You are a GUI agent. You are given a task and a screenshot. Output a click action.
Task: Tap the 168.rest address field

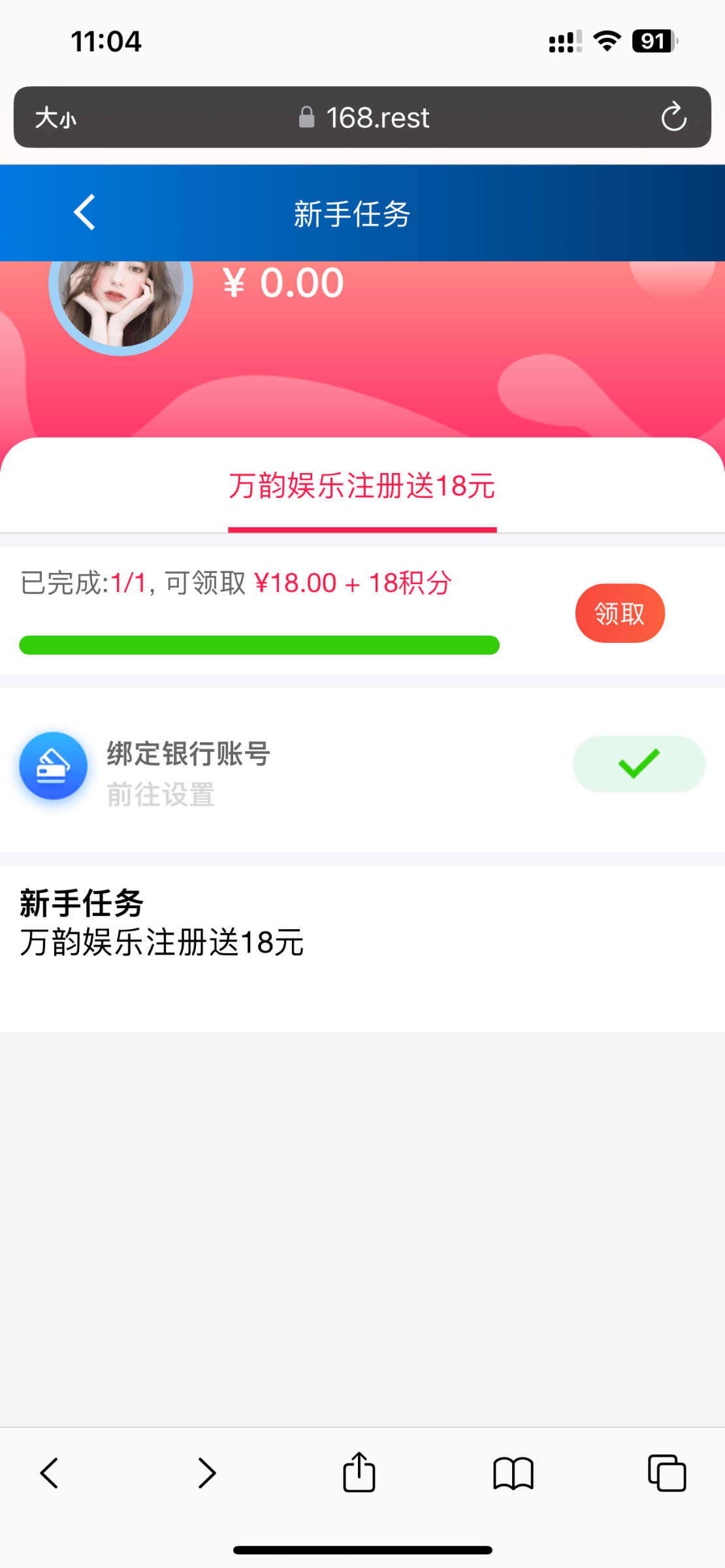pos(363,118)
